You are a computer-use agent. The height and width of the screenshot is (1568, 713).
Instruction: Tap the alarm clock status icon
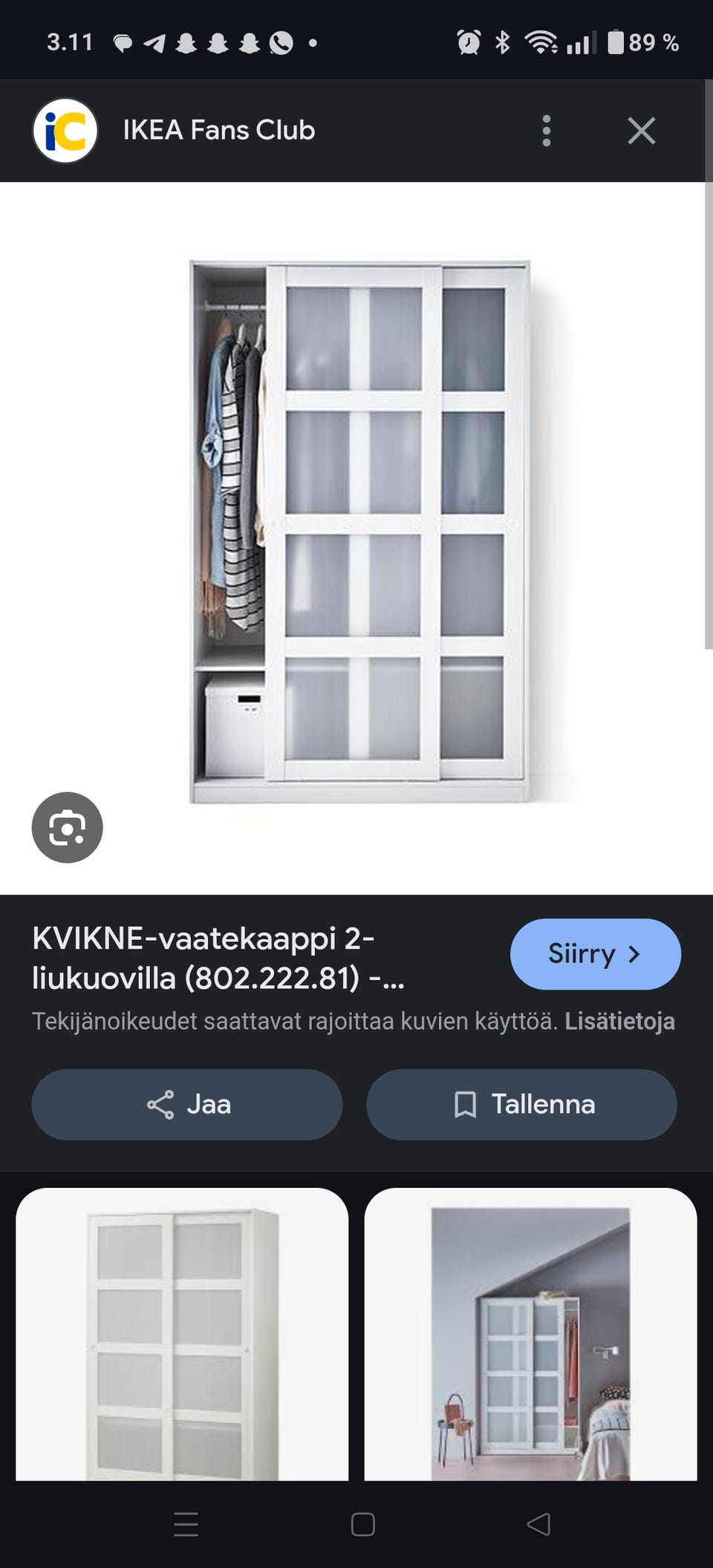click(x=466, y=42)
